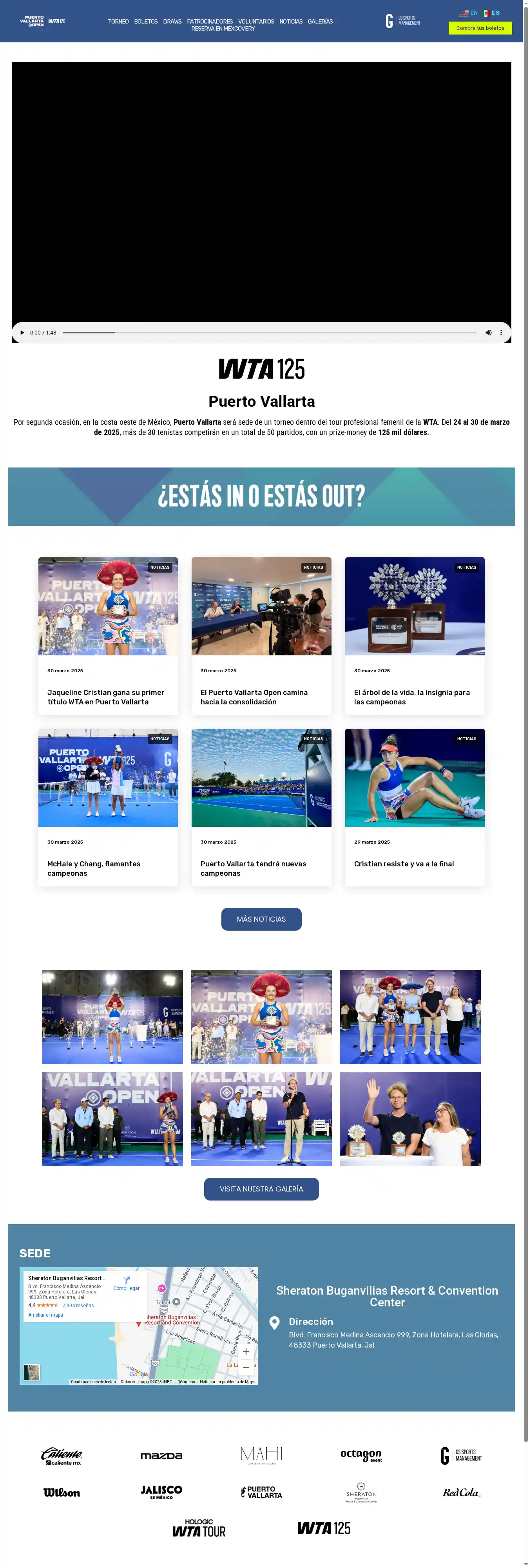Open the article Jaqueline Cristian gana su primer título

click(106, 697)
